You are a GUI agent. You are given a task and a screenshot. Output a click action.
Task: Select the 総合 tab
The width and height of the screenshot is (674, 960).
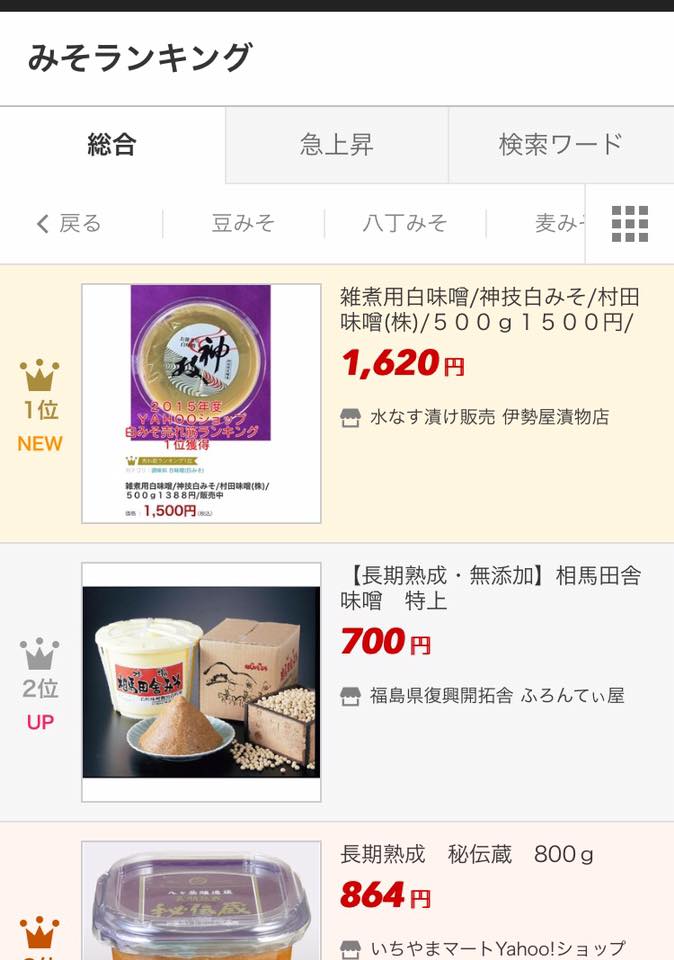tap(112, 145)
